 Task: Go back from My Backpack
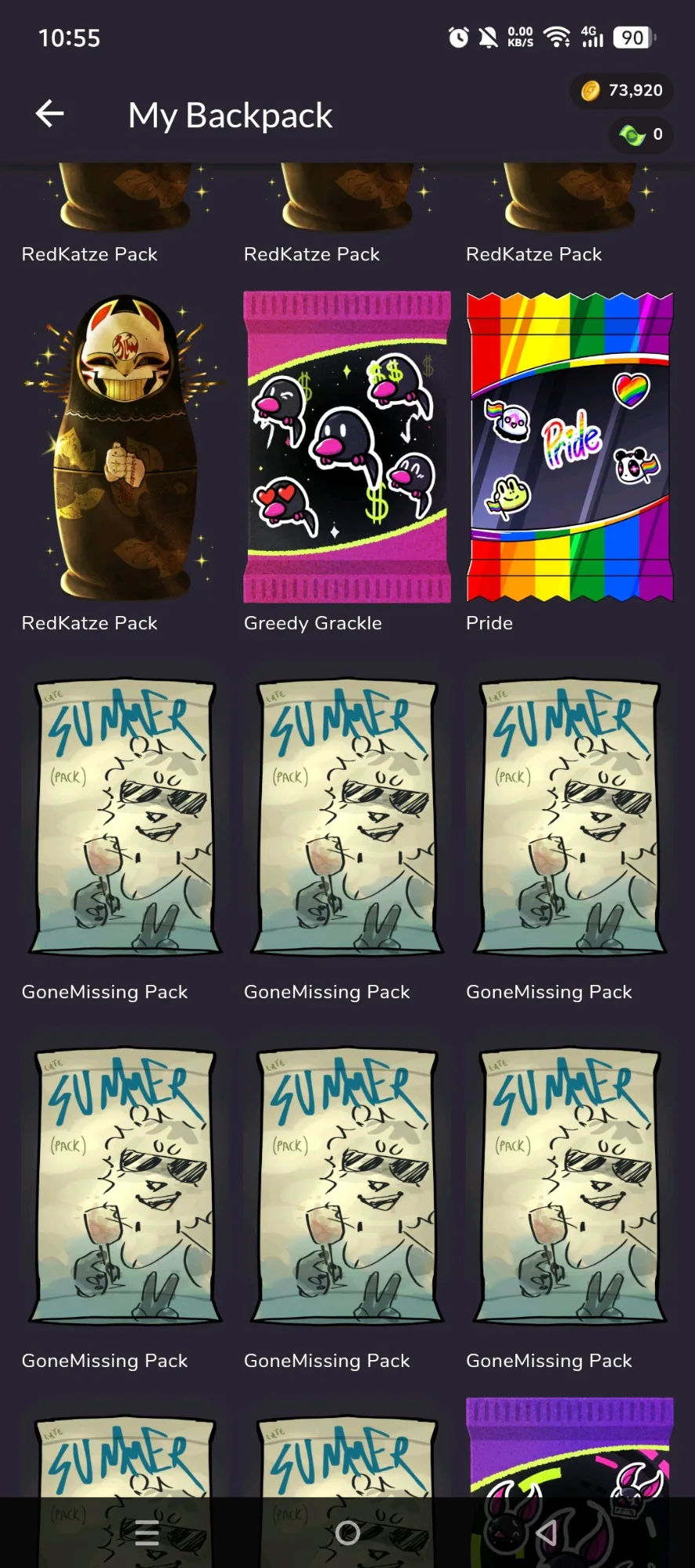(x=49, y=114)
